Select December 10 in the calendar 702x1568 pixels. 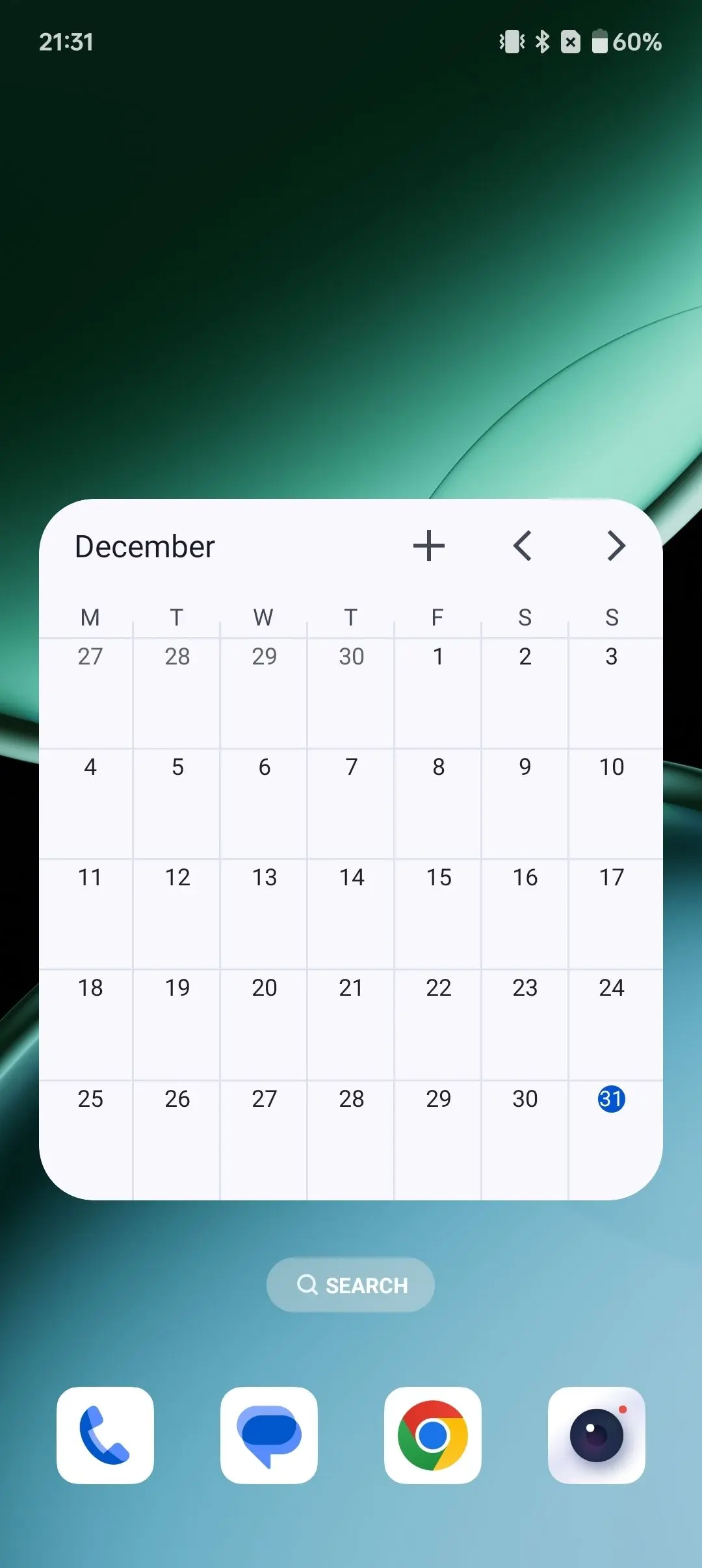(x=612, y=768)
